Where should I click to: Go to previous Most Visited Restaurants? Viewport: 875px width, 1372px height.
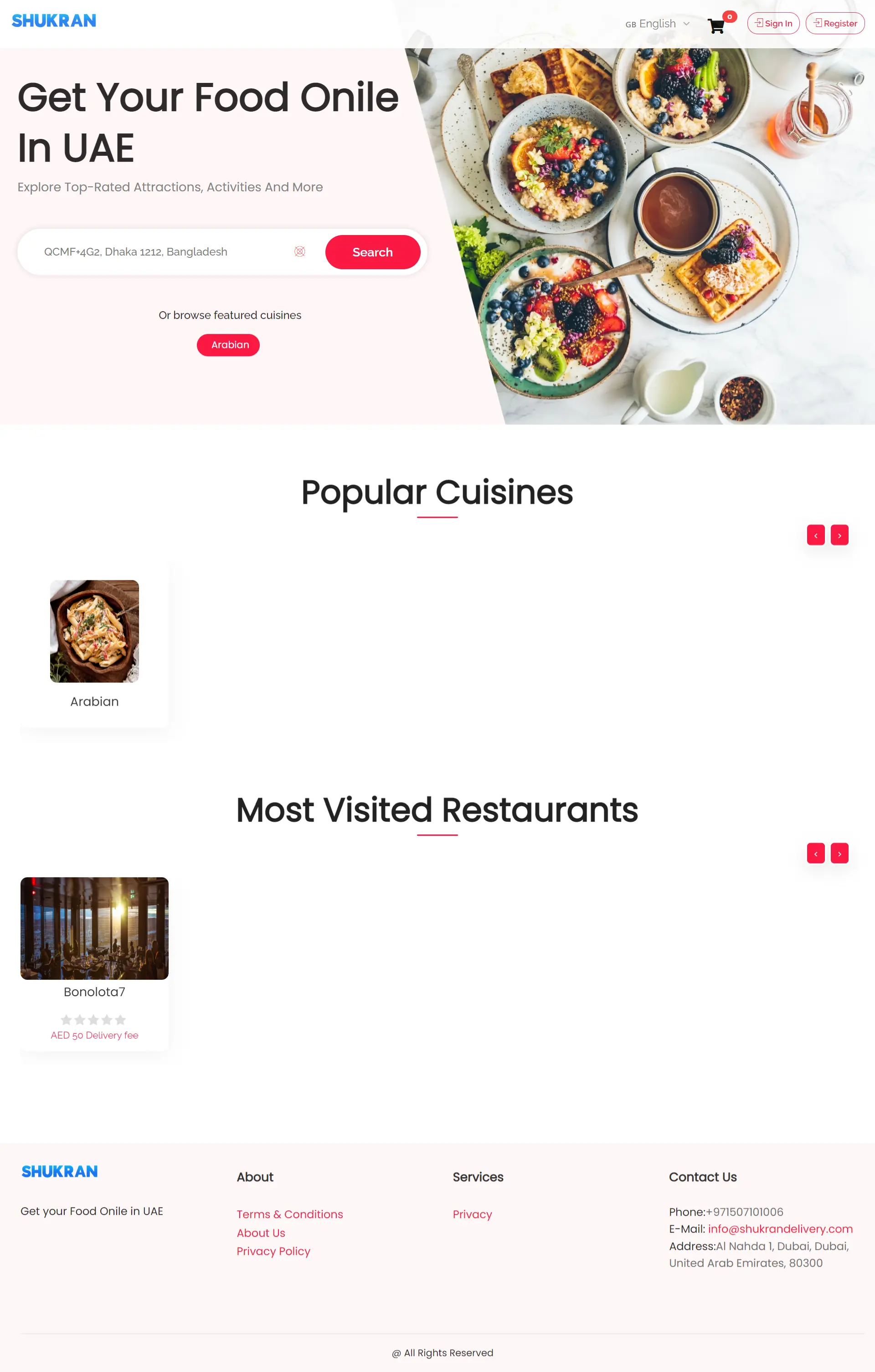pos(815,853)
